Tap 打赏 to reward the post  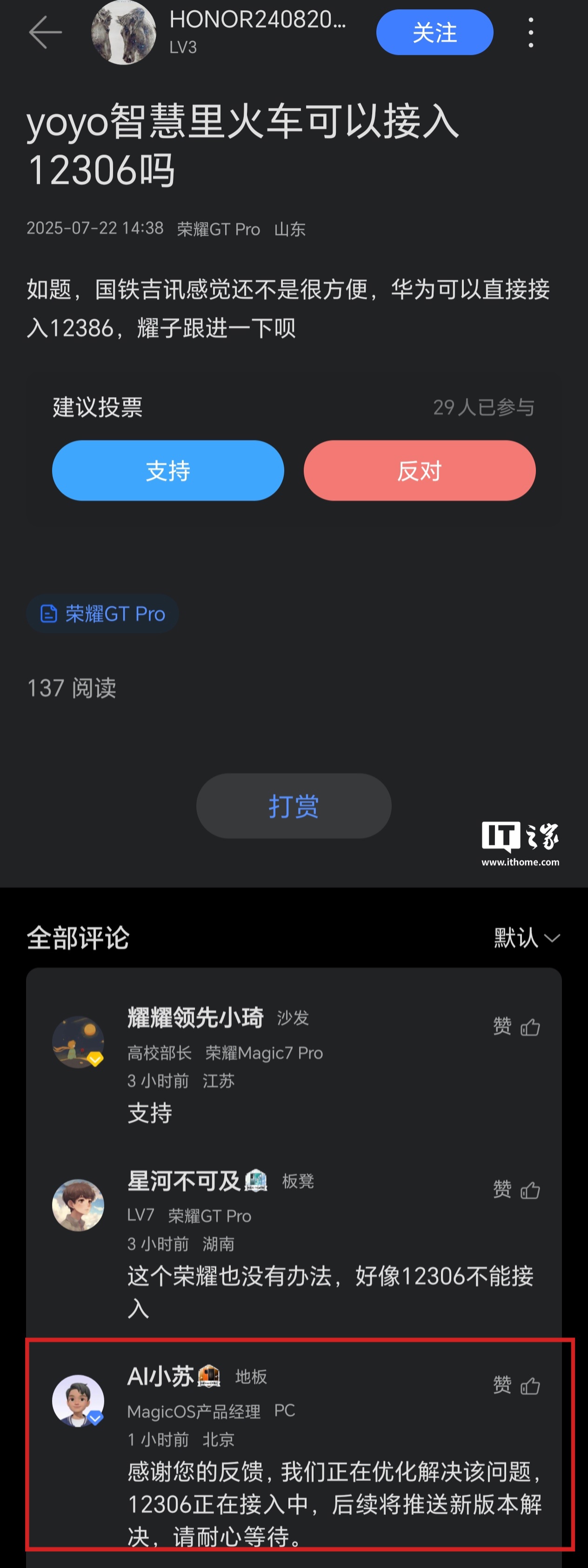coord(294,806)
